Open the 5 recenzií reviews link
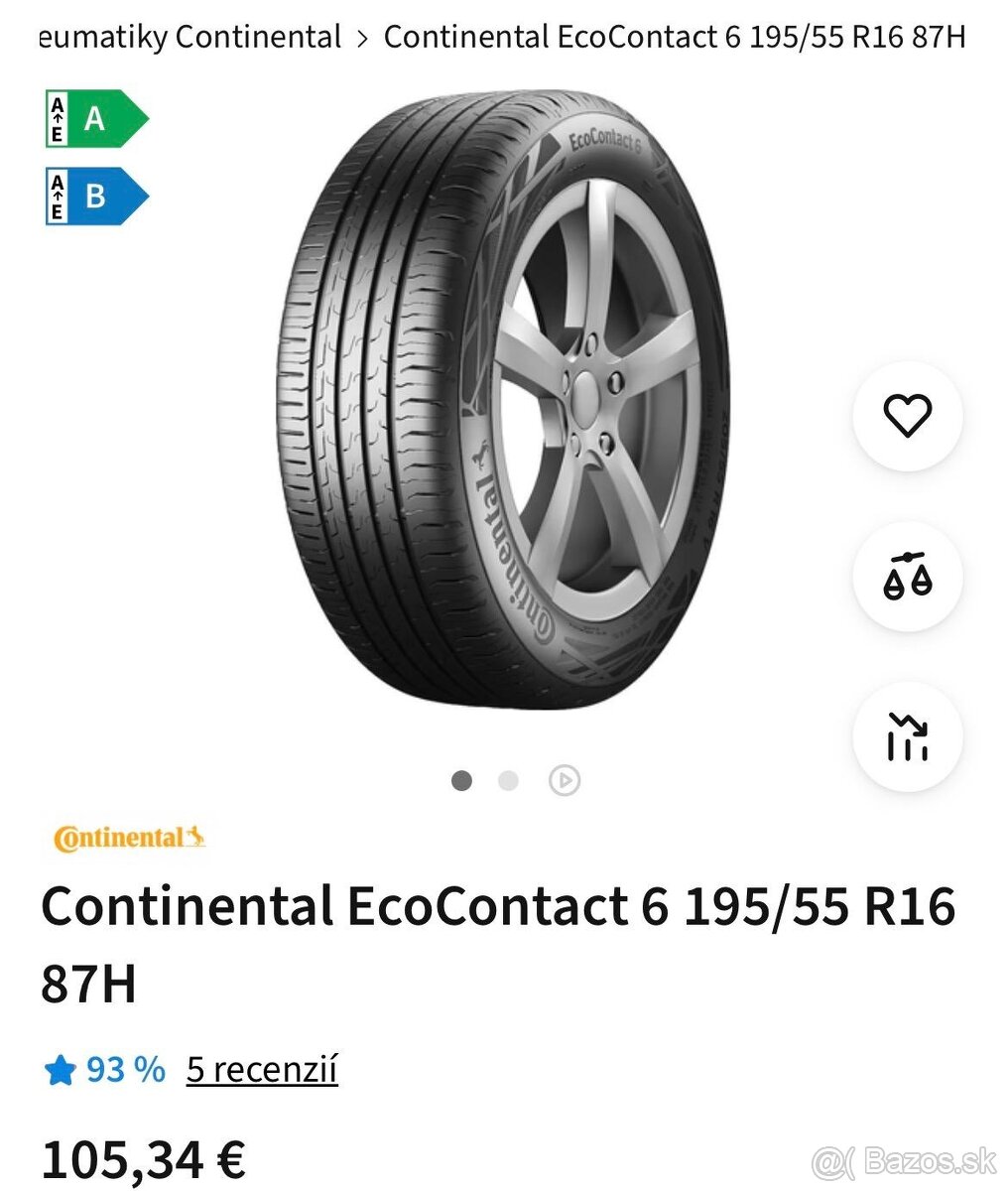Screen dimensions: 1008x1191 tap(261, 1070)
